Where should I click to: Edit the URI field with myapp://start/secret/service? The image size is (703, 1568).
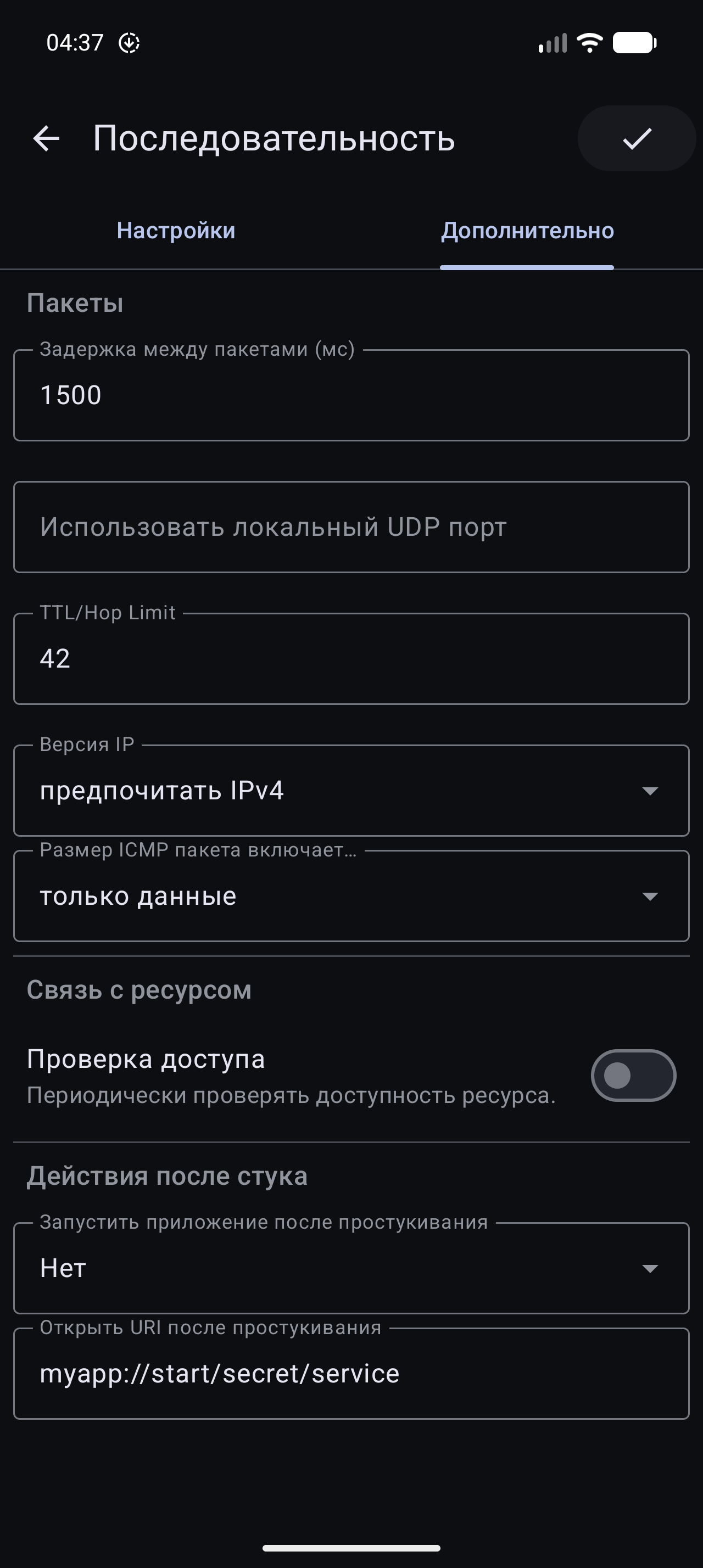pos(351,1374)
